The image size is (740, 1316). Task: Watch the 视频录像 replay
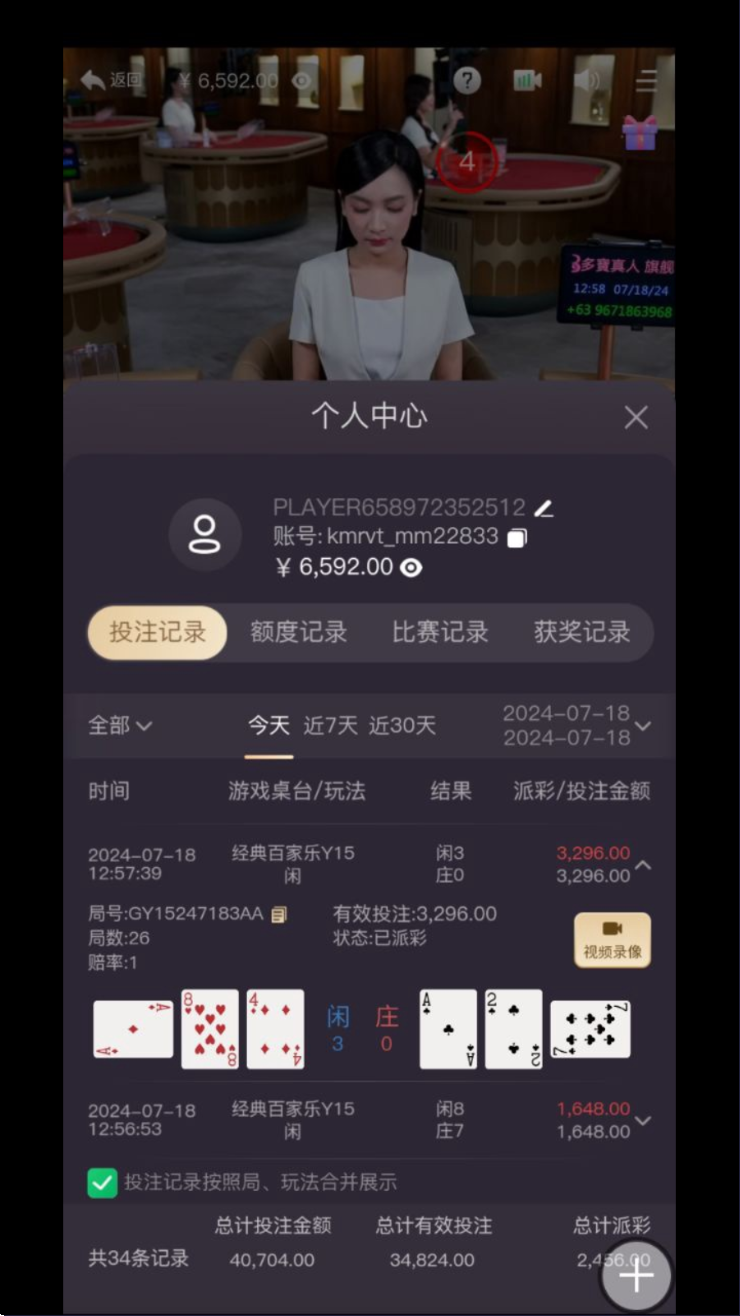[x=612, y=939]
